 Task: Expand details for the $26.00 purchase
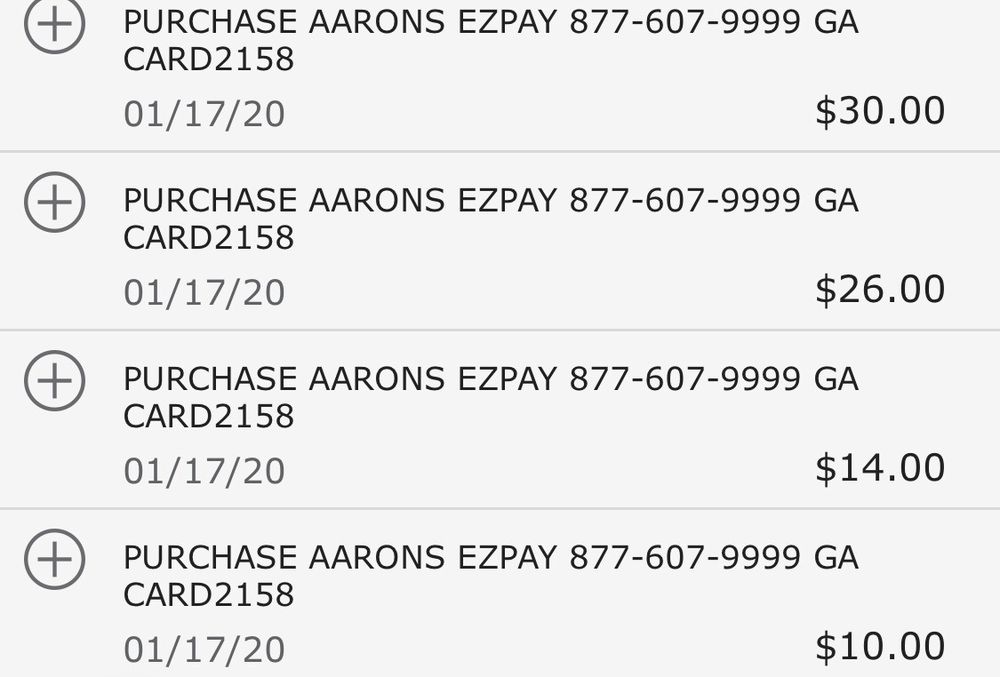click(54, 203)
